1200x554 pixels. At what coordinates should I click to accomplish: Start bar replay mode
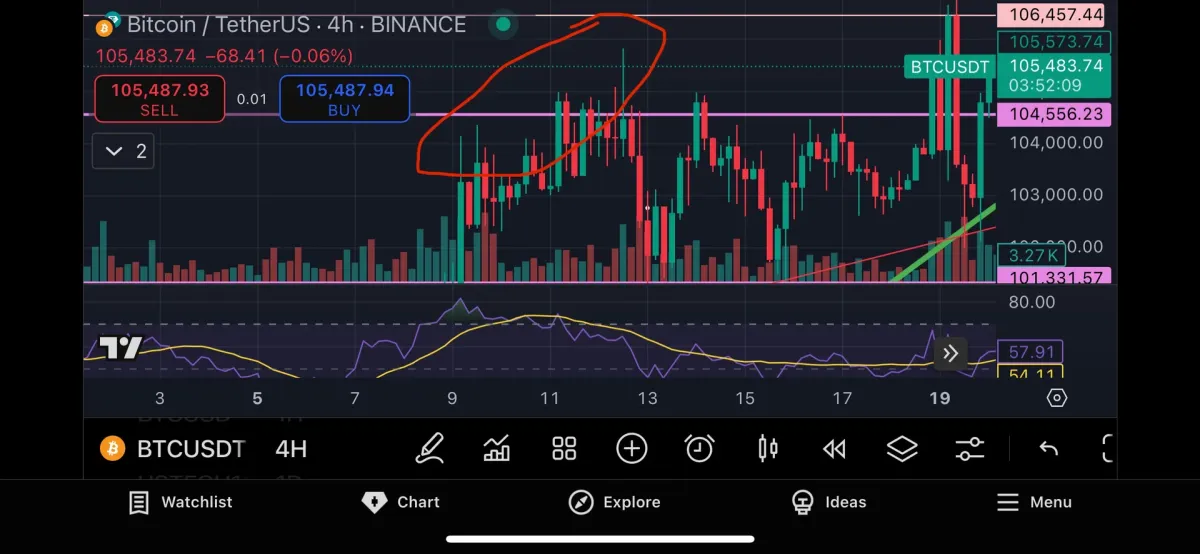click(x=834, y=449)
